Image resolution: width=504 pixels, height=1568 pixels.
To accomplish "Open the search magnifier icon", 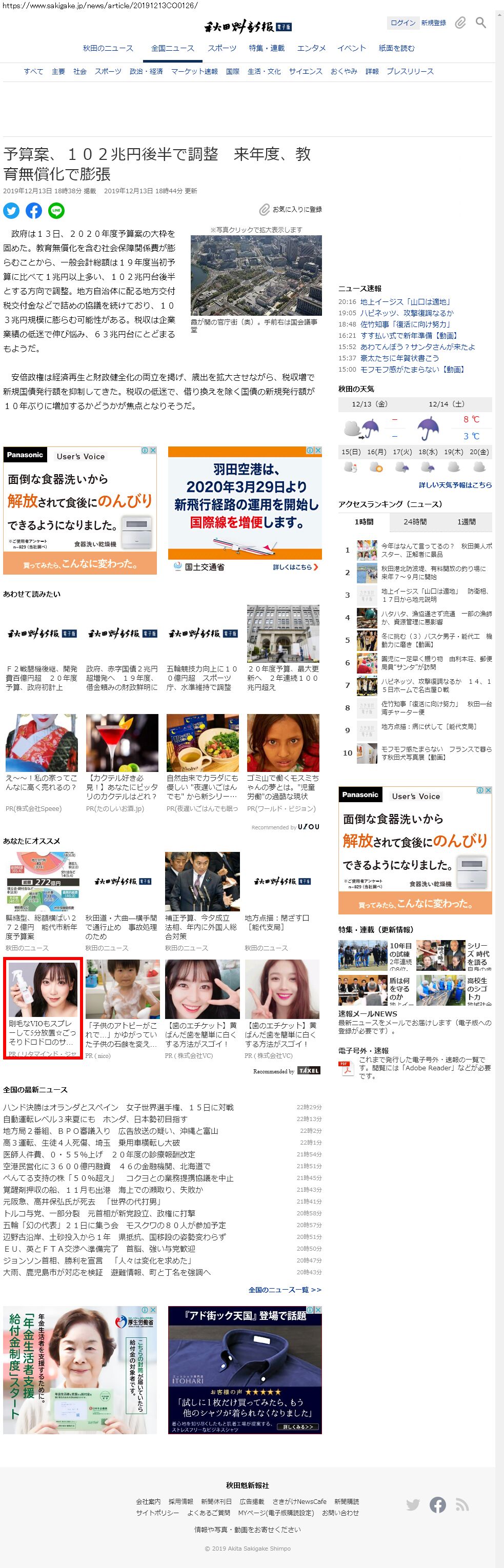I will click(481, 23).
